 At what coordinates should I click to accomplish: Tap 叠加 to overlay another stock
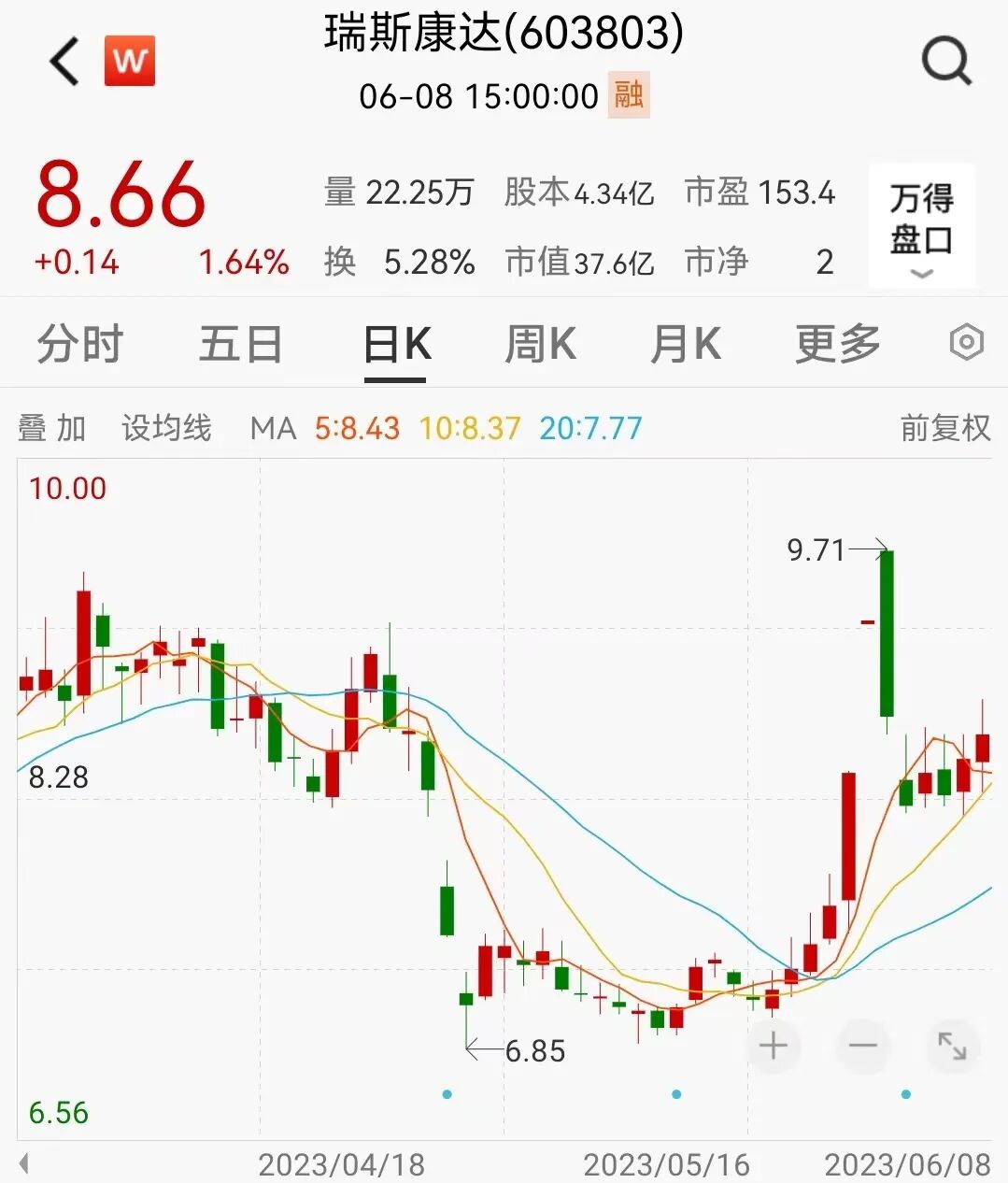pos(52,429)
